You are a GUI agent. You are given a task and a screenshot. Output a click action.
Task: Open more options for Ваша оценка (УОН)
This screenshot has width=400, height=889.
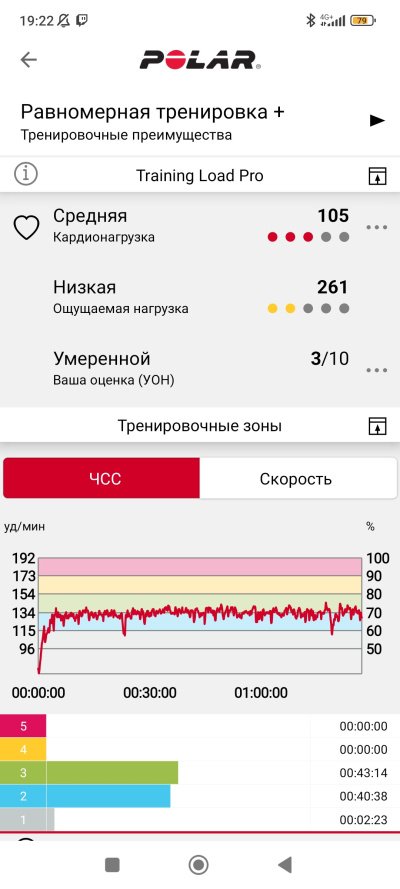(377, 370)
